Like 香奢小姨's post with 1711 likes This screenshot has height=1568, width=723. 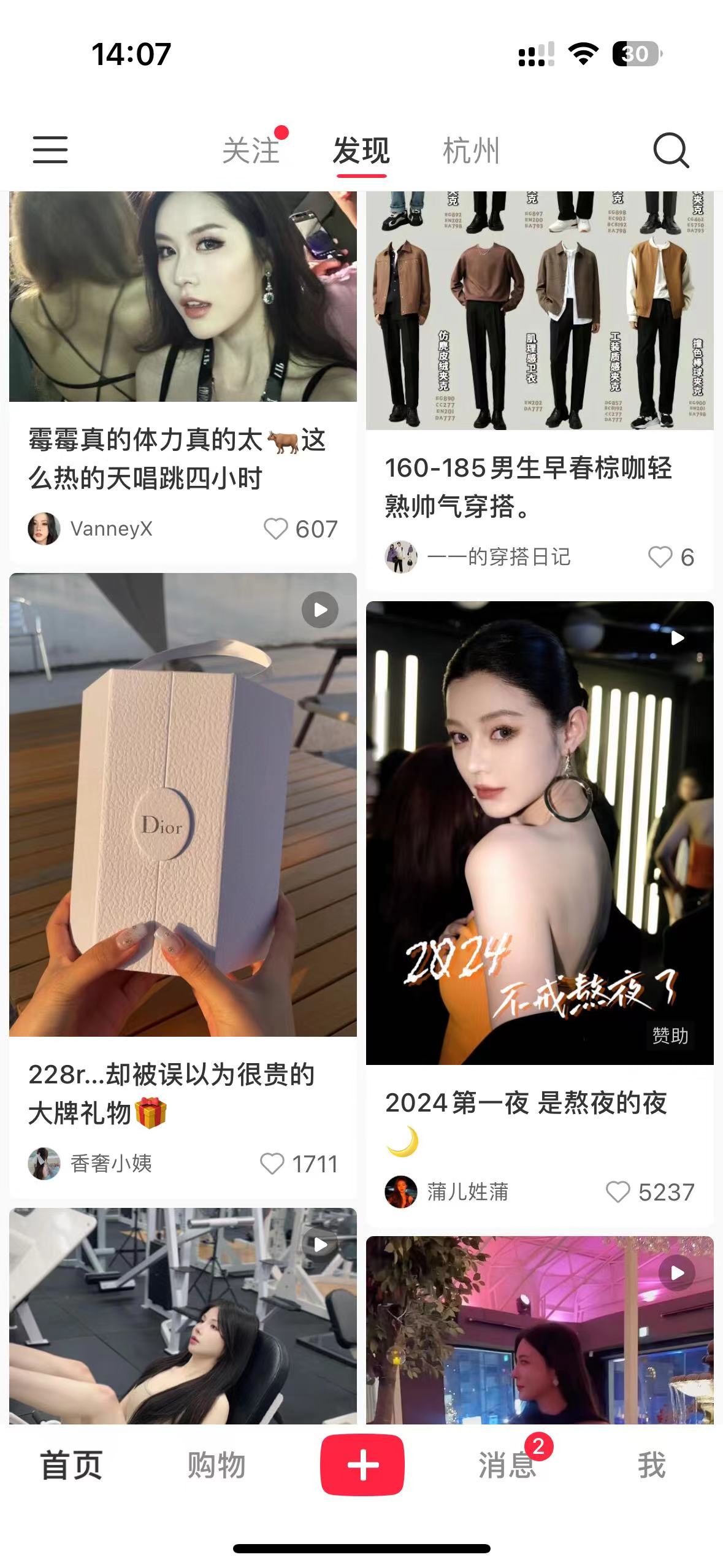tap(272, 1164)
